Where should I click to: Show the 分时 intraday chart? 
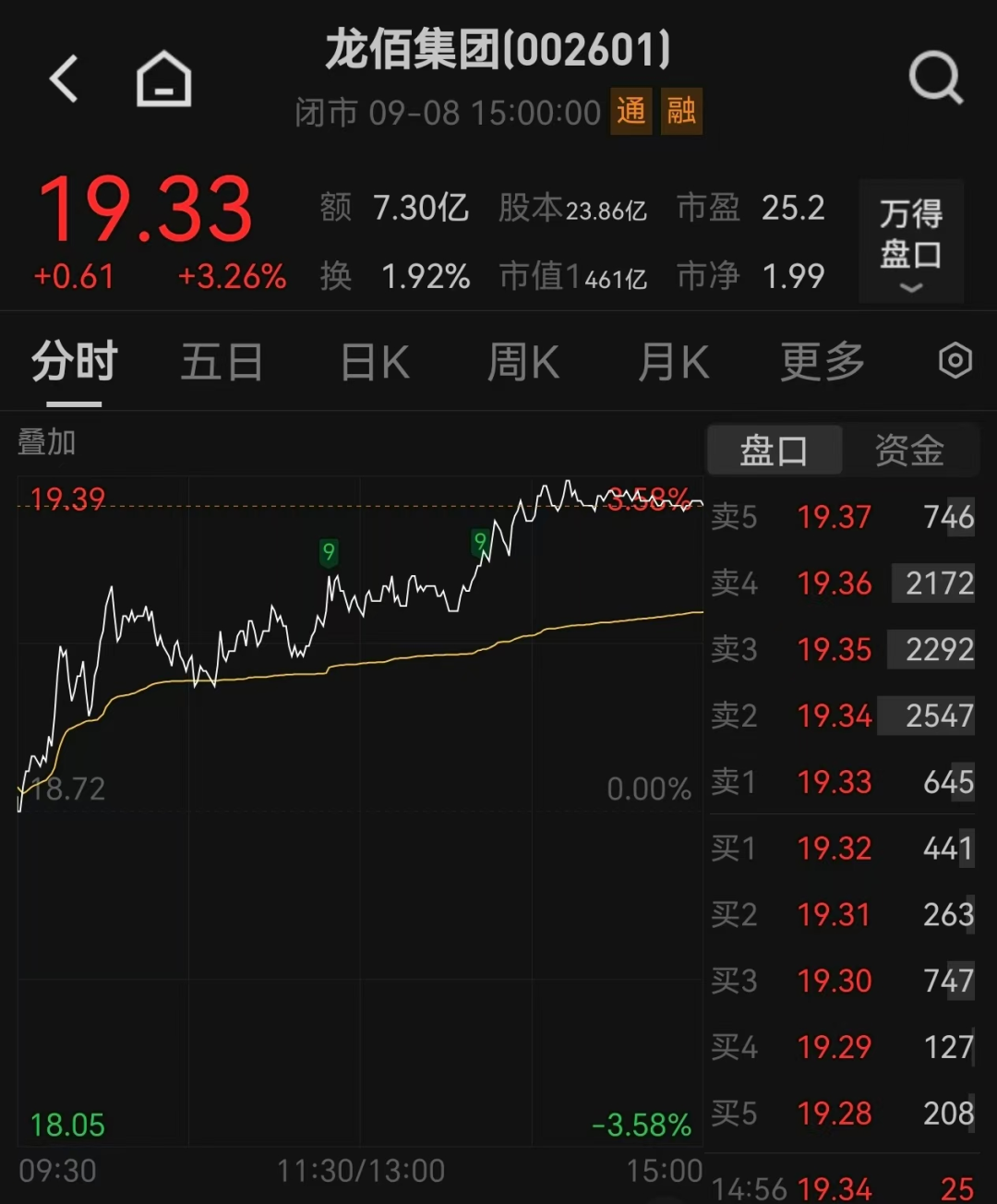pos(74,362)
